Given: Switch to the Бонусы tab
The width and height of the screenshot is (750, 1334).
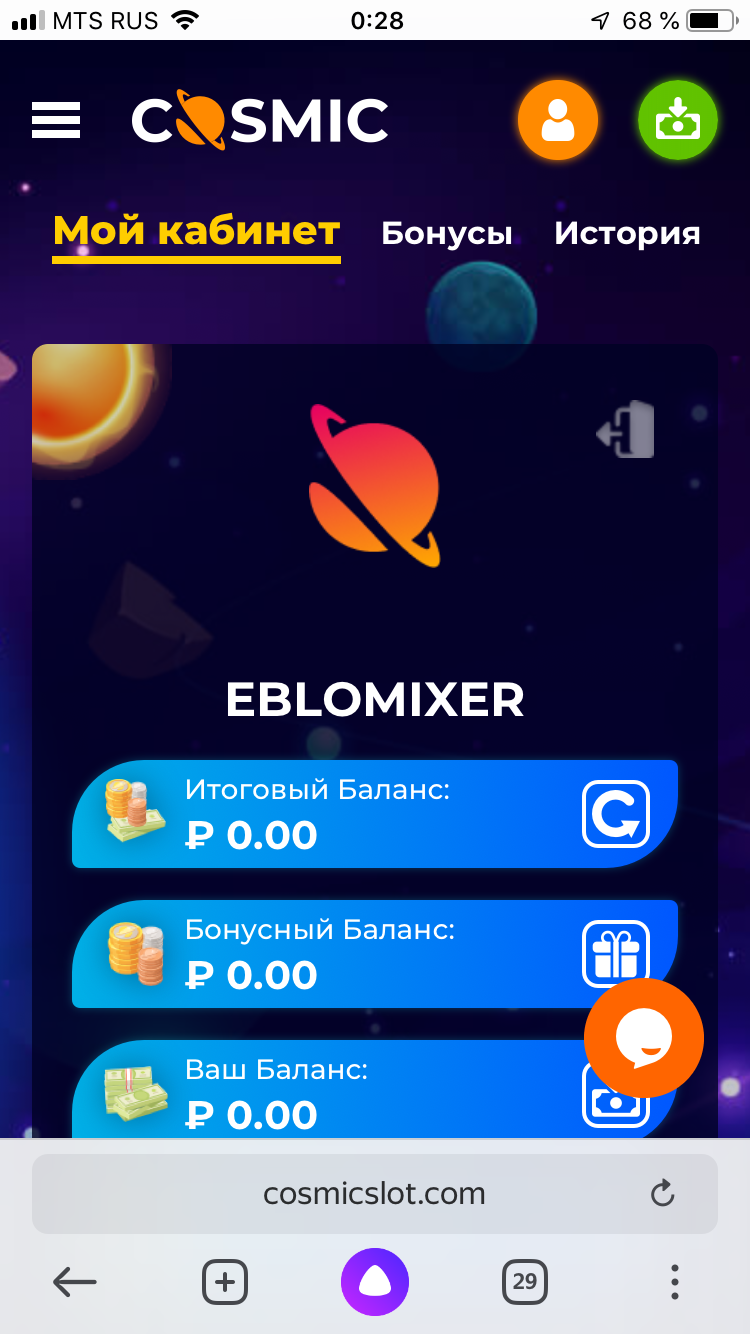Looking at the screenshot, I should coord(446,234).
